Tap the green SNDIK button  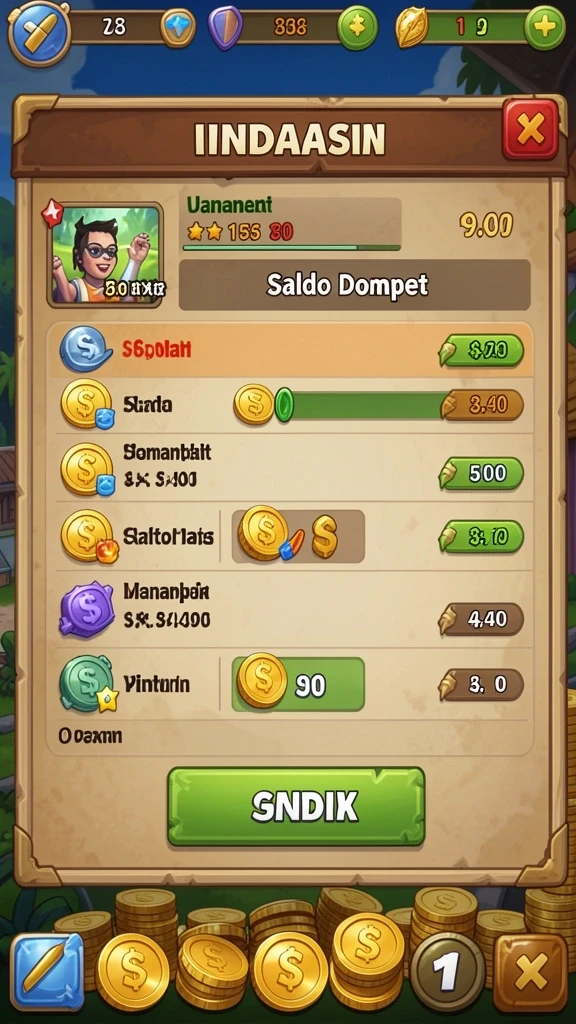click(296, 807)
